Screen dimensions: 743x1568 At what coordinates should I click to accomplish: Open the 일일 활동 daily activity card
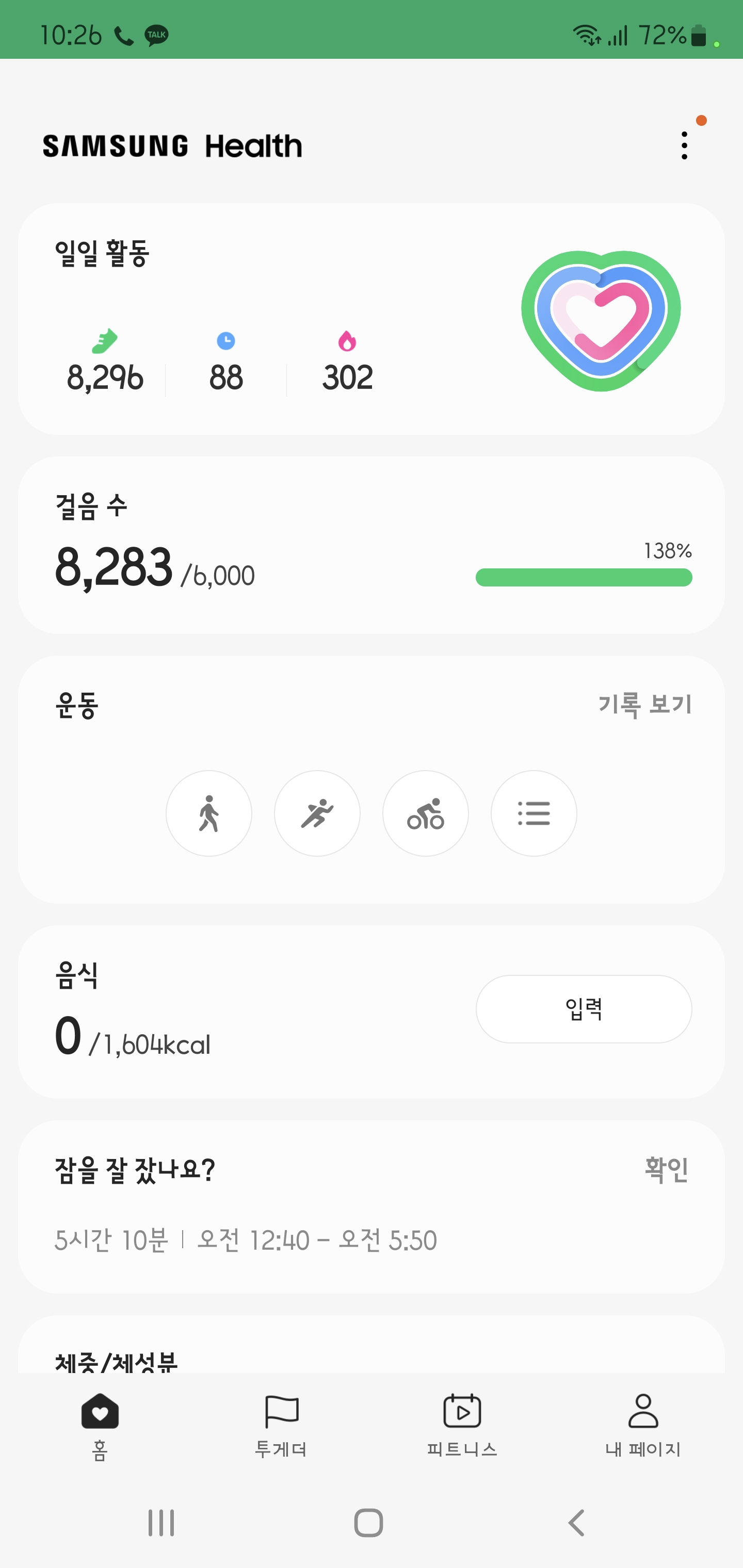[x=370, y=319]
